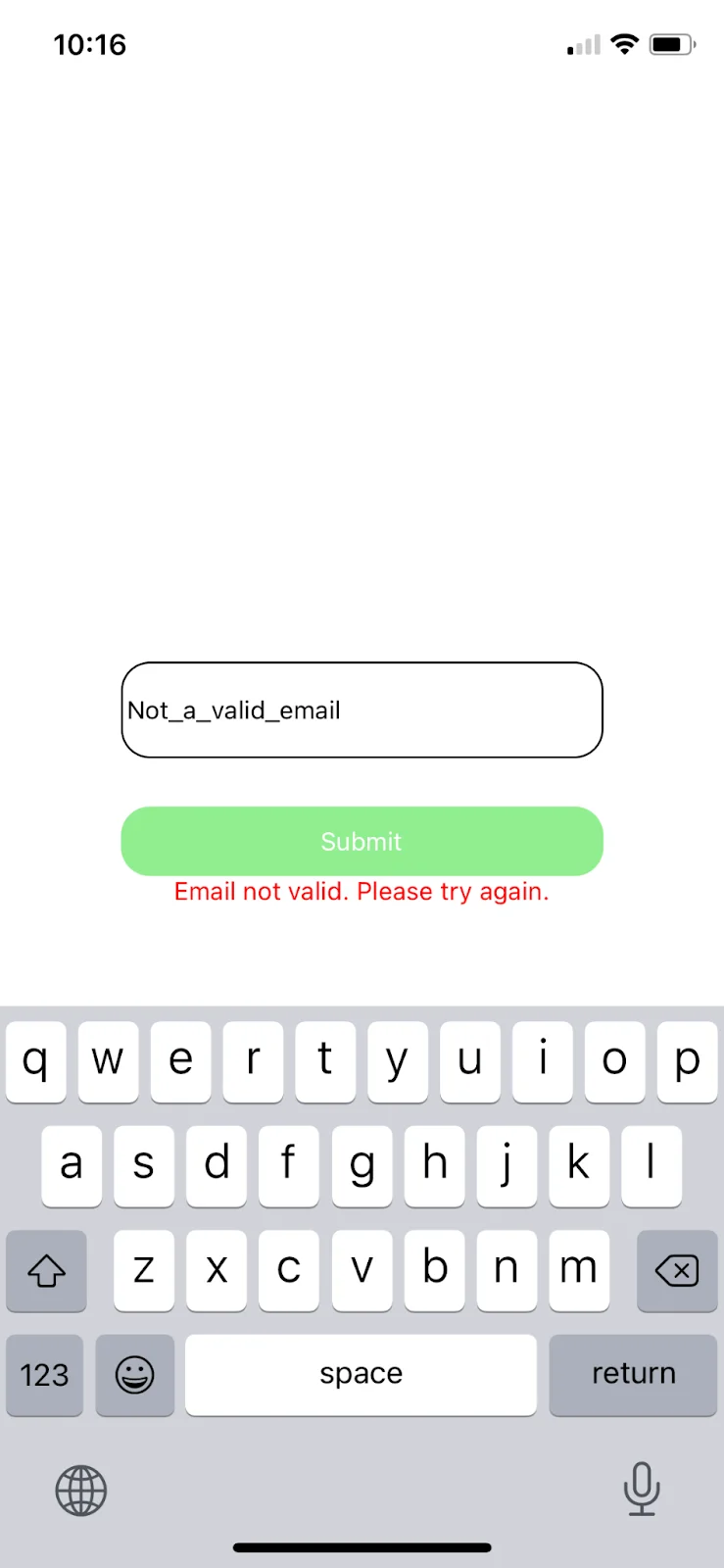Screen dimensions: 724x1568
Task: Hit the keyboard backspace key
Action: point(677,1271)
